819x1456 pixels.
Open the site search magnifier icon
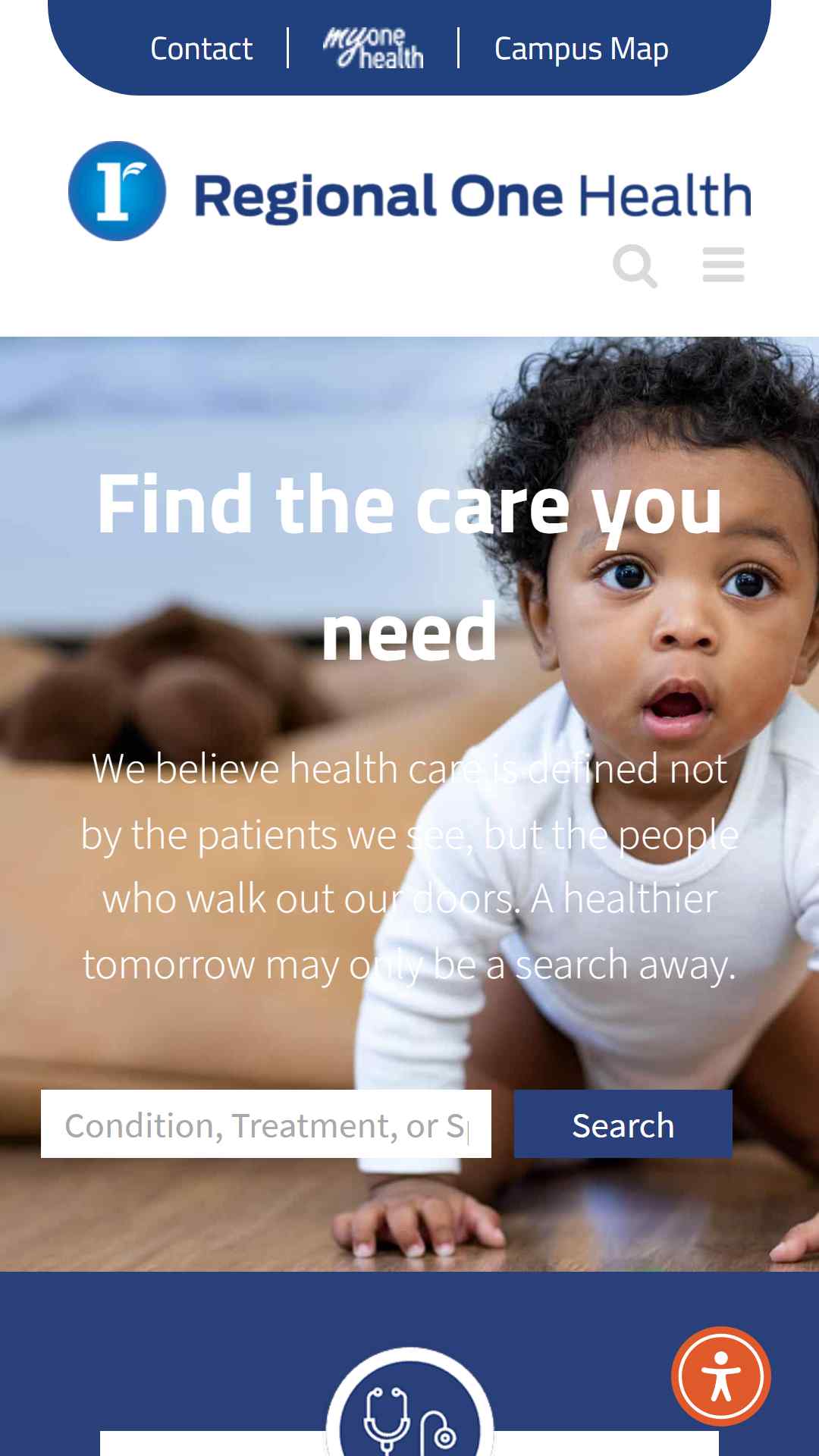coord(635,266)
